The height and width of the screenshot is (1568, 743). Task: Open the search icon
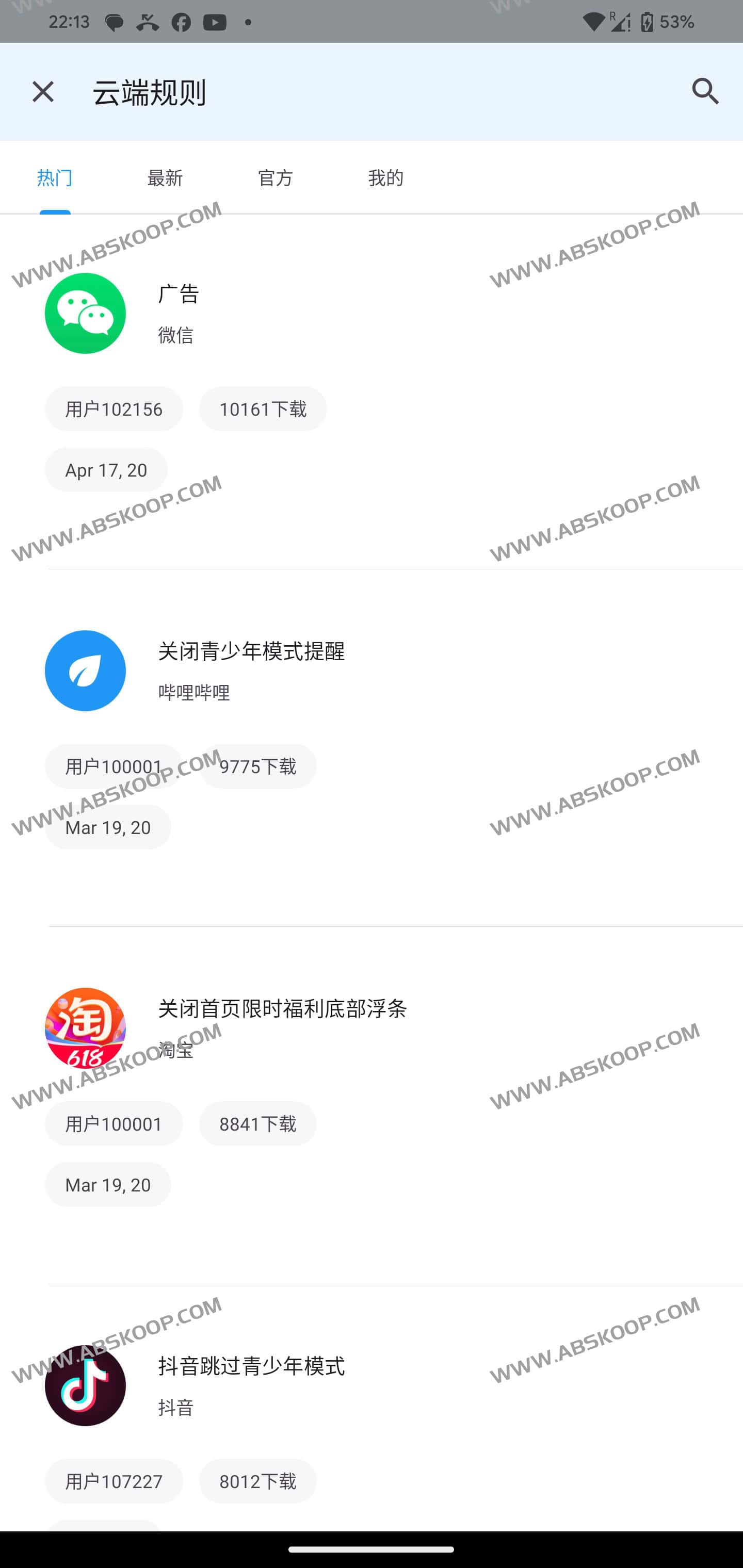705,91
